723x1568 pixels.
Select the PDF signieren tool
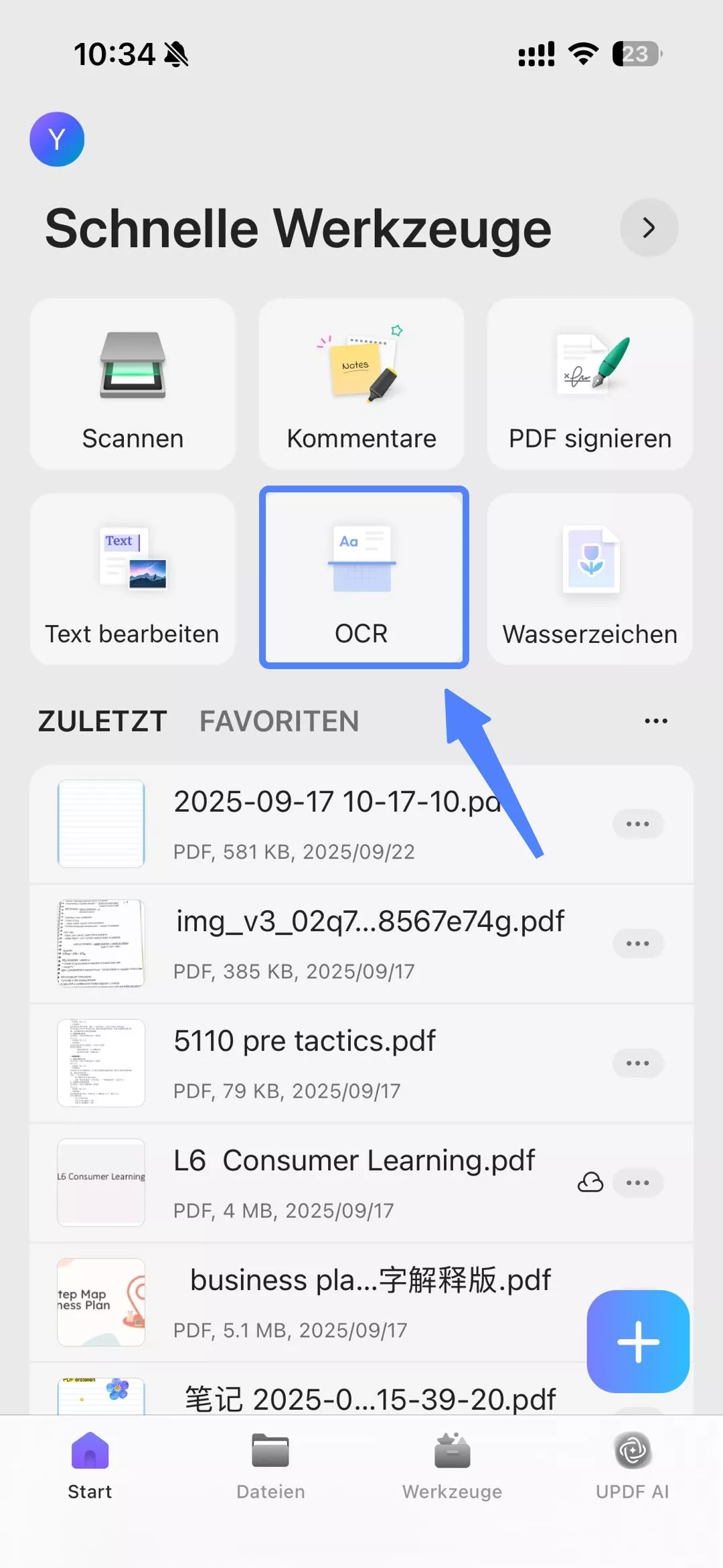click(590, 384)
